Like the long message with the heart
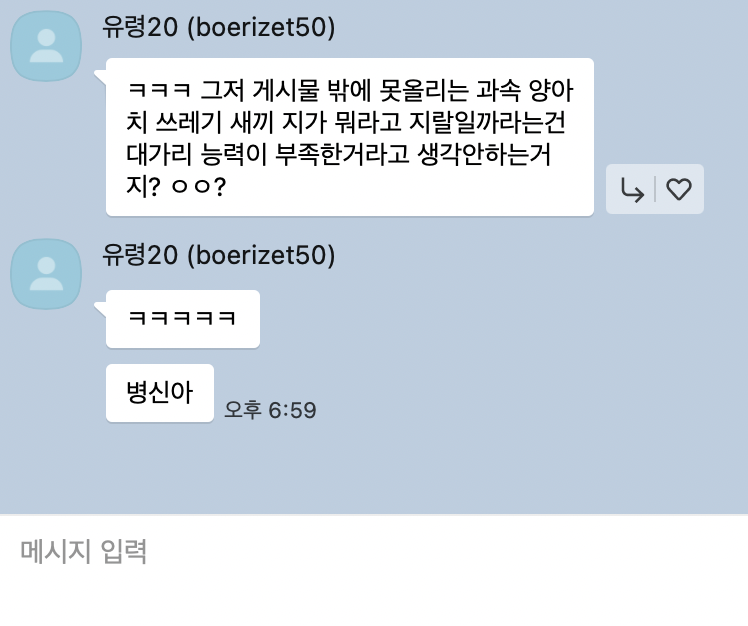 (x=679, y=190)
